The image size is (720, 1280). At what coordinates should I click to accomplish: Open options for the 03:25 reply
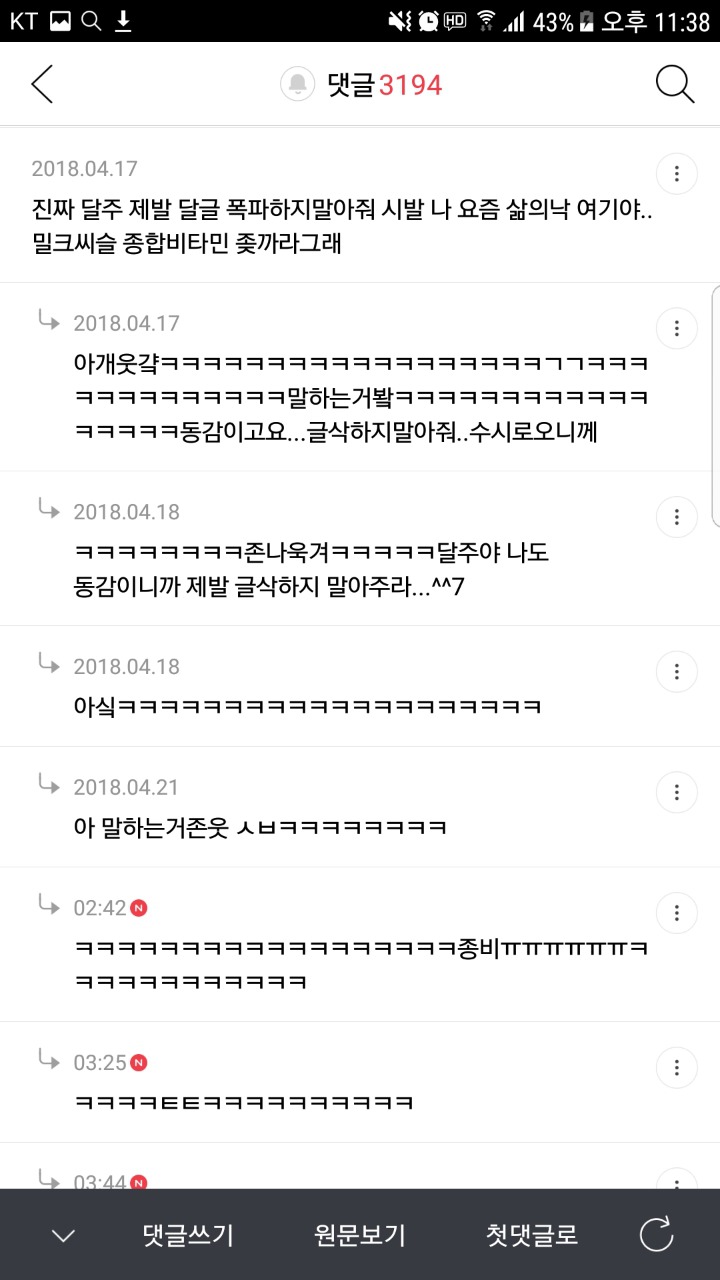pos(677,1067)
